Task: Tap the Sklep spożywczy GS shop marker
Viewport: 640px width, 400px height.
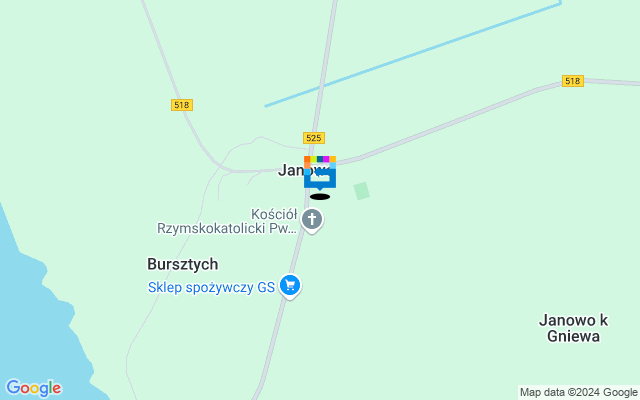Action: (290, 286)
